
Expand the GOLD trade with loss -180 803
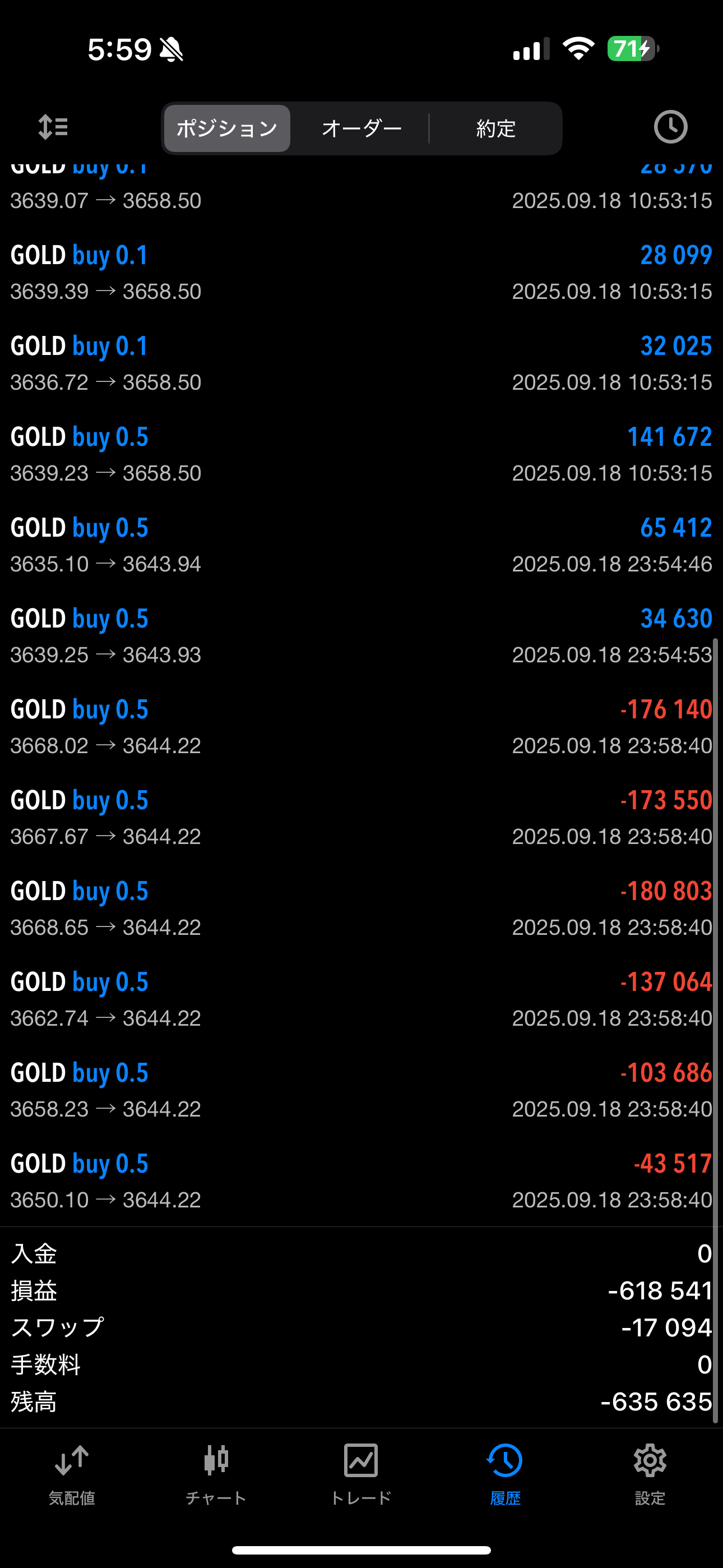(x=361, y=909)
